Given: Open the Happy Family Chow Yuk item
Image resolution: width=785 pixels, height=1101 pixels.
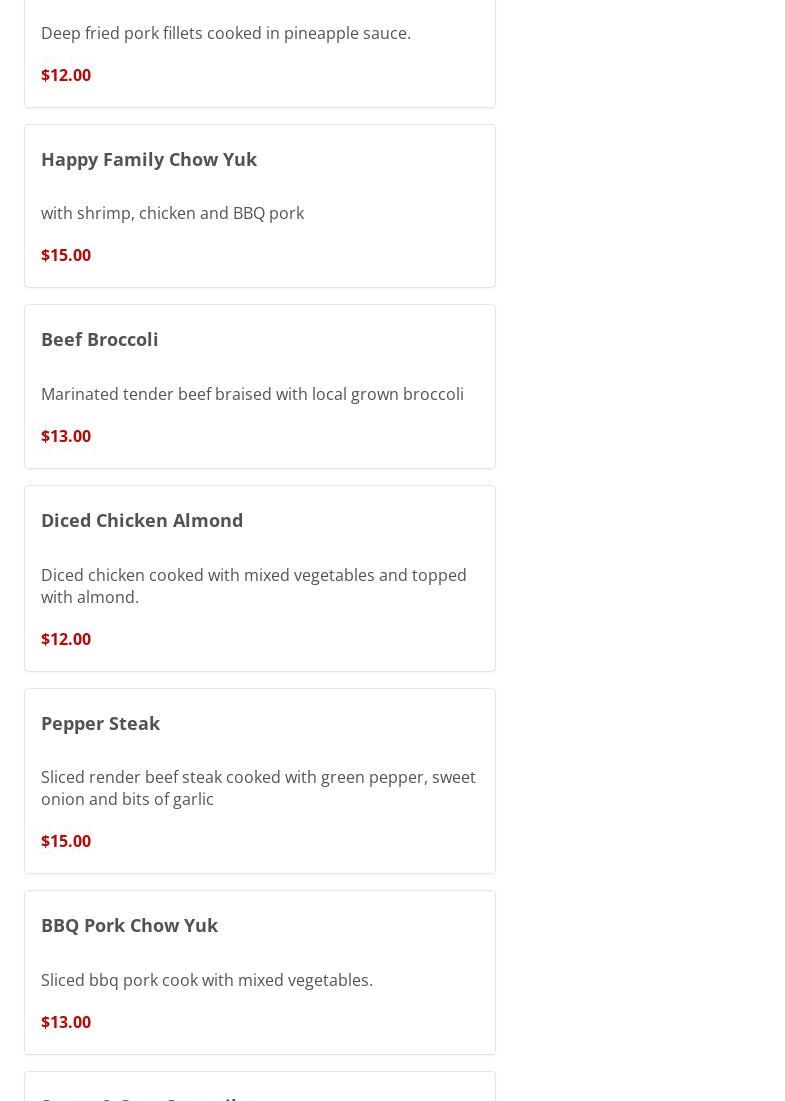Looking at the screenshot, I should coord(259,205).
